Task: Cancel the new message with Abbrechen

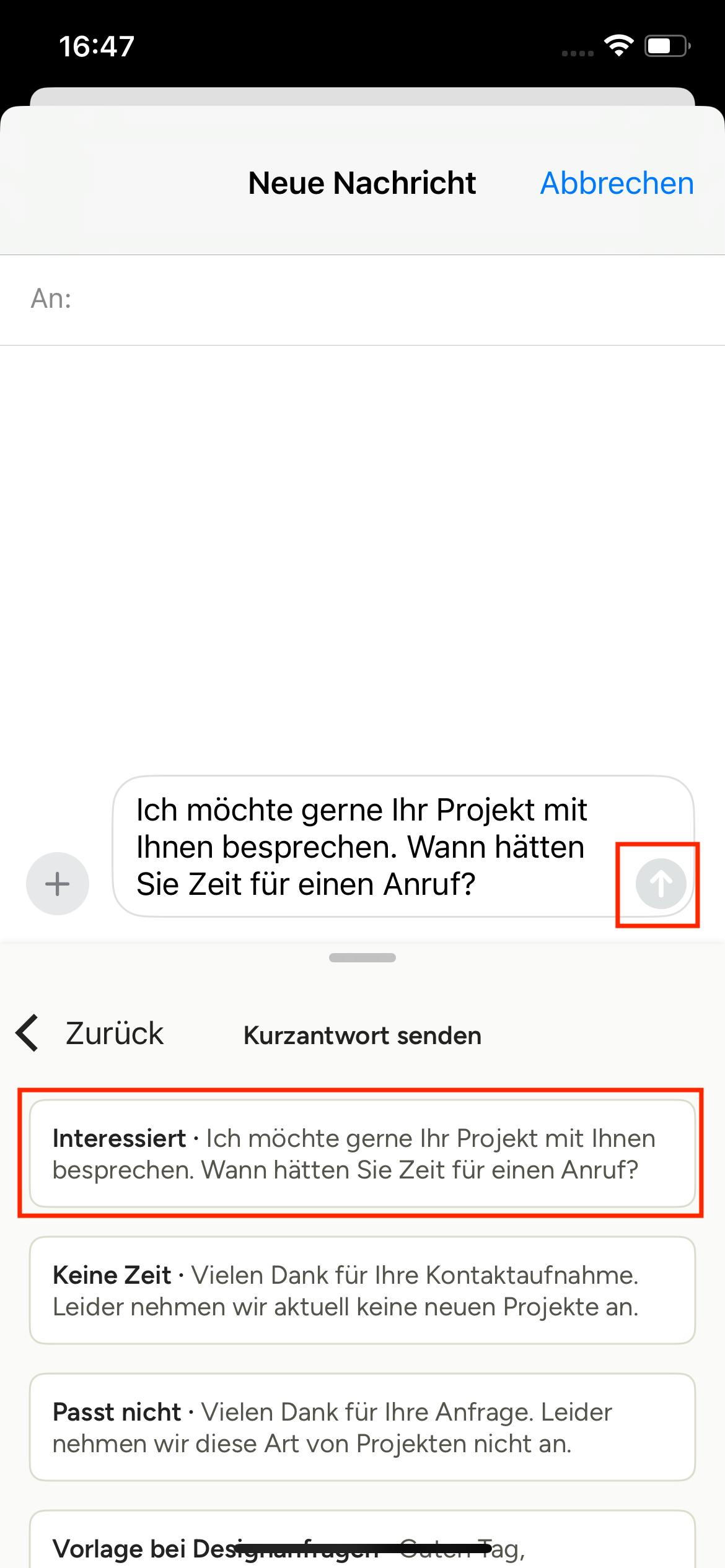Action: click(x=617, y=183)
